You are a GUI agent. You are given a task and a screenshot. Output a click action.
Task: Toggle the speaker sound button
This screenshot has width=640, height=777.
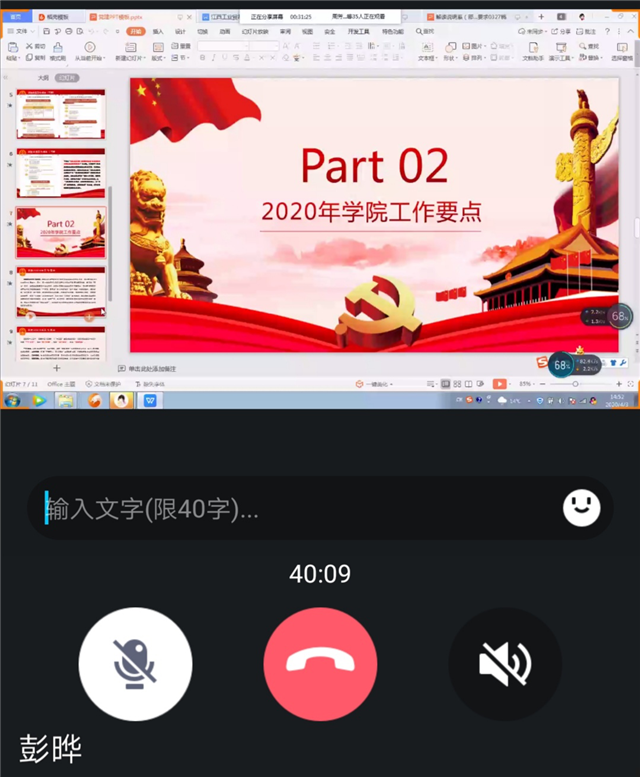point(505,664)
